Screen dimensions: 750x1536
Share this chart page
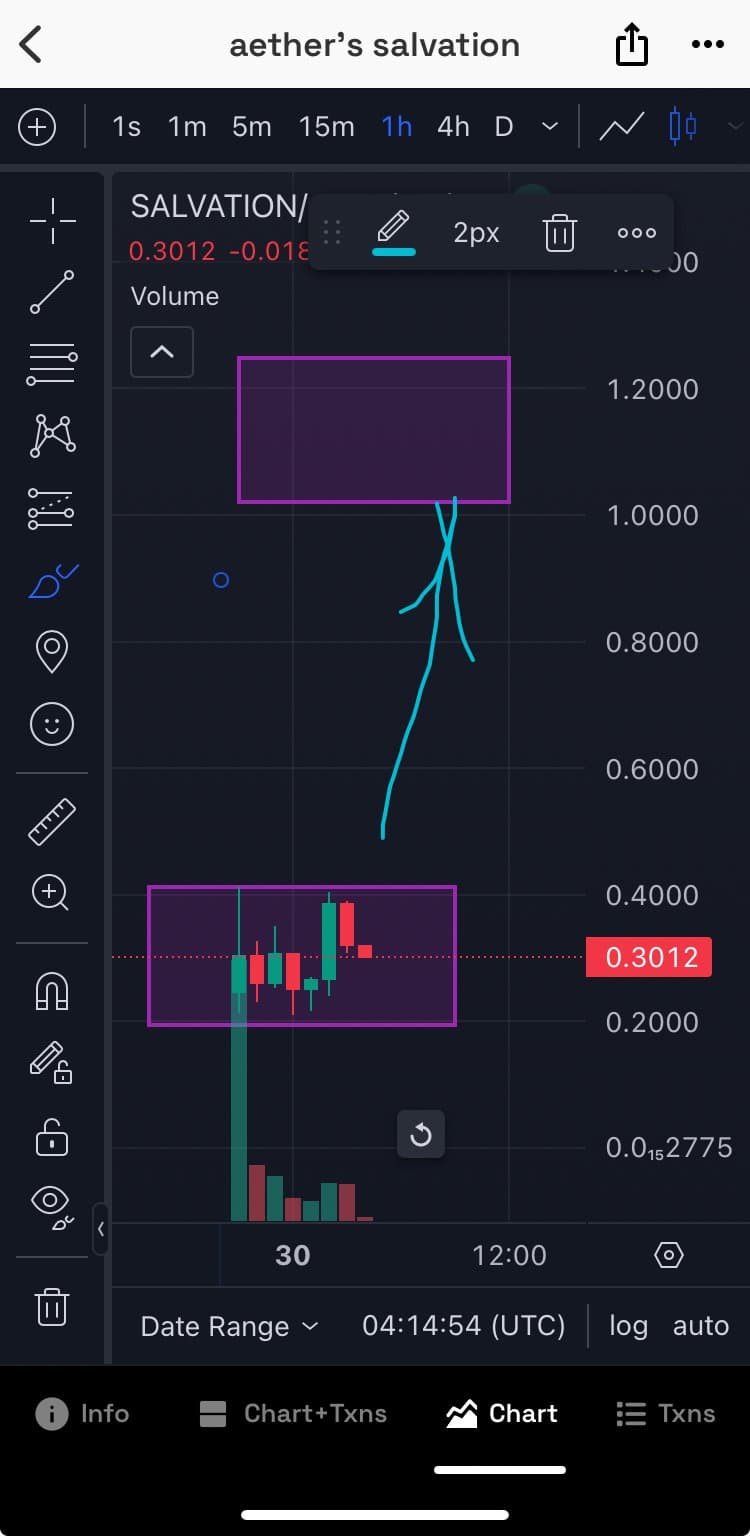pyautogui.click(x=632, y=45)
